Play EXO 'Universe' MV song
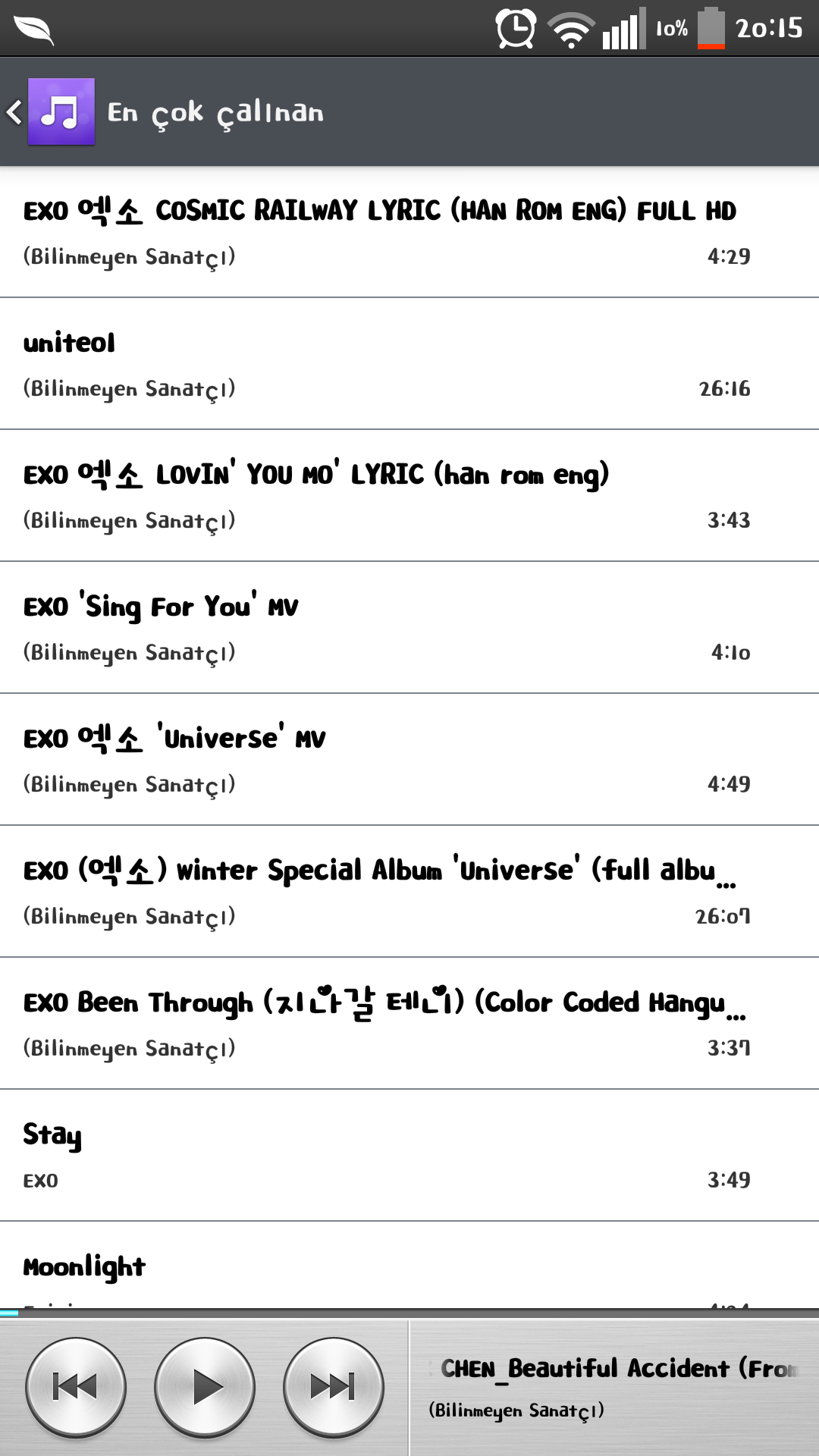This screenshot has width=819, height=1456. (x=409, y=760)
